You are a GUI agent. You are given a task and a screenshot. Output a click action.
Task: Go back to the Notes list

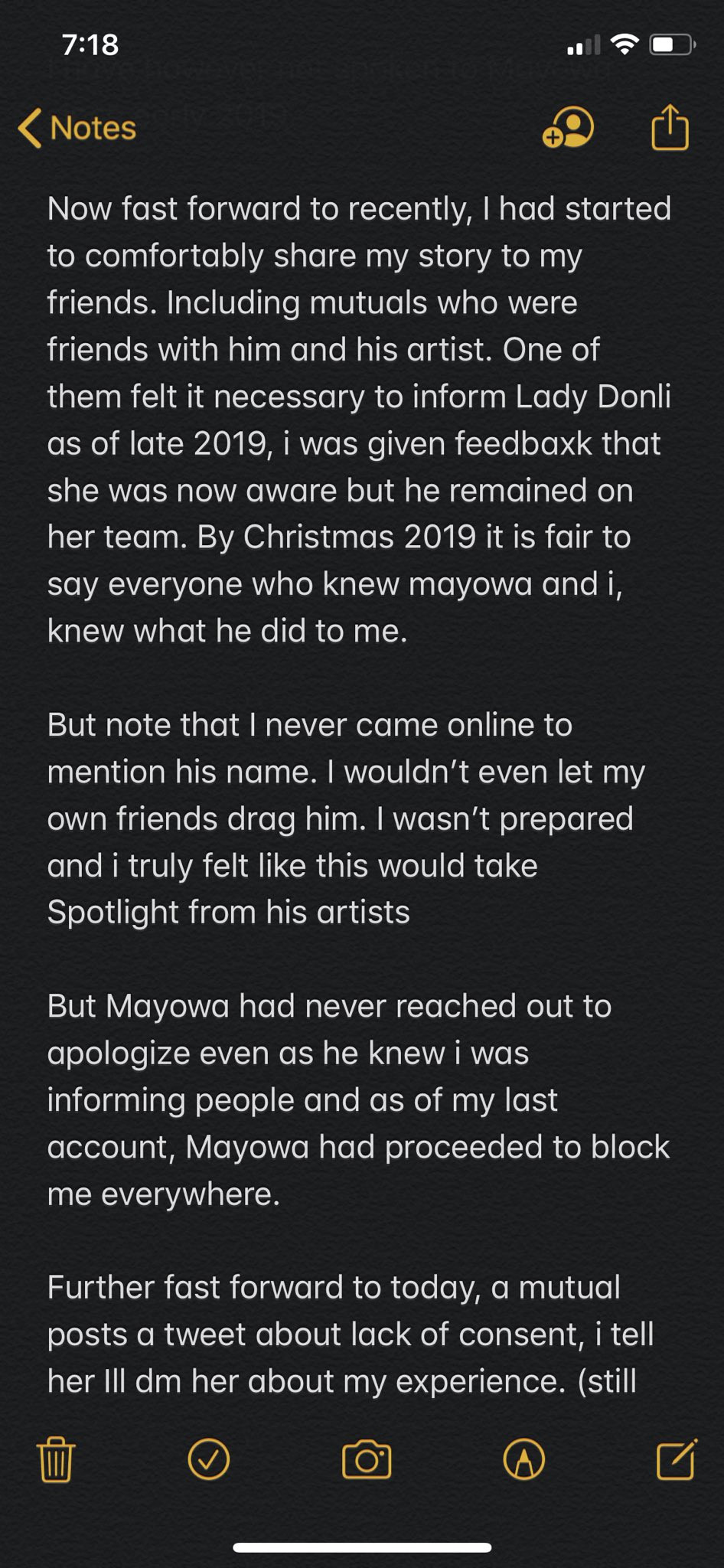(77, 128)
